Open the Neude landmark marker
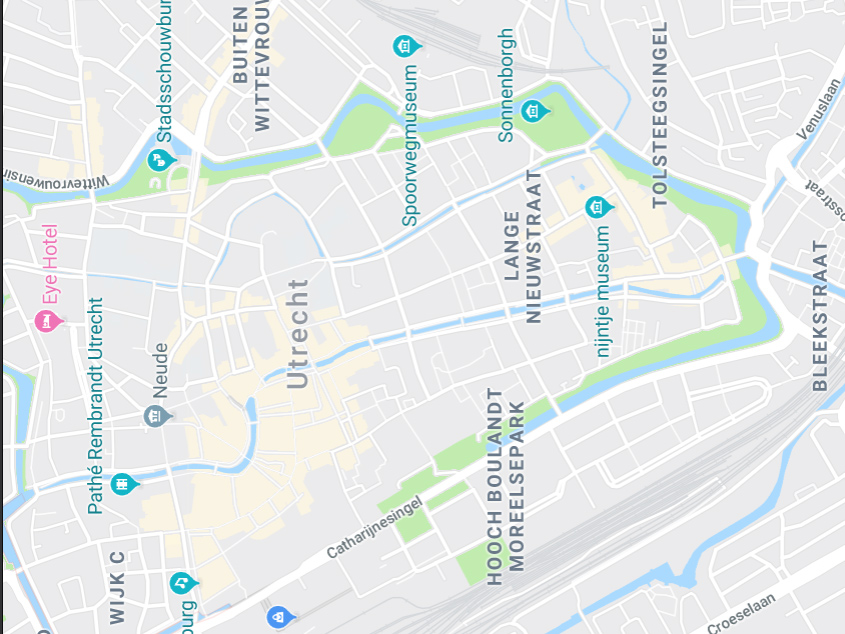Image resolution: width=845 pixels, height=634 pixels. pos(156,415)
